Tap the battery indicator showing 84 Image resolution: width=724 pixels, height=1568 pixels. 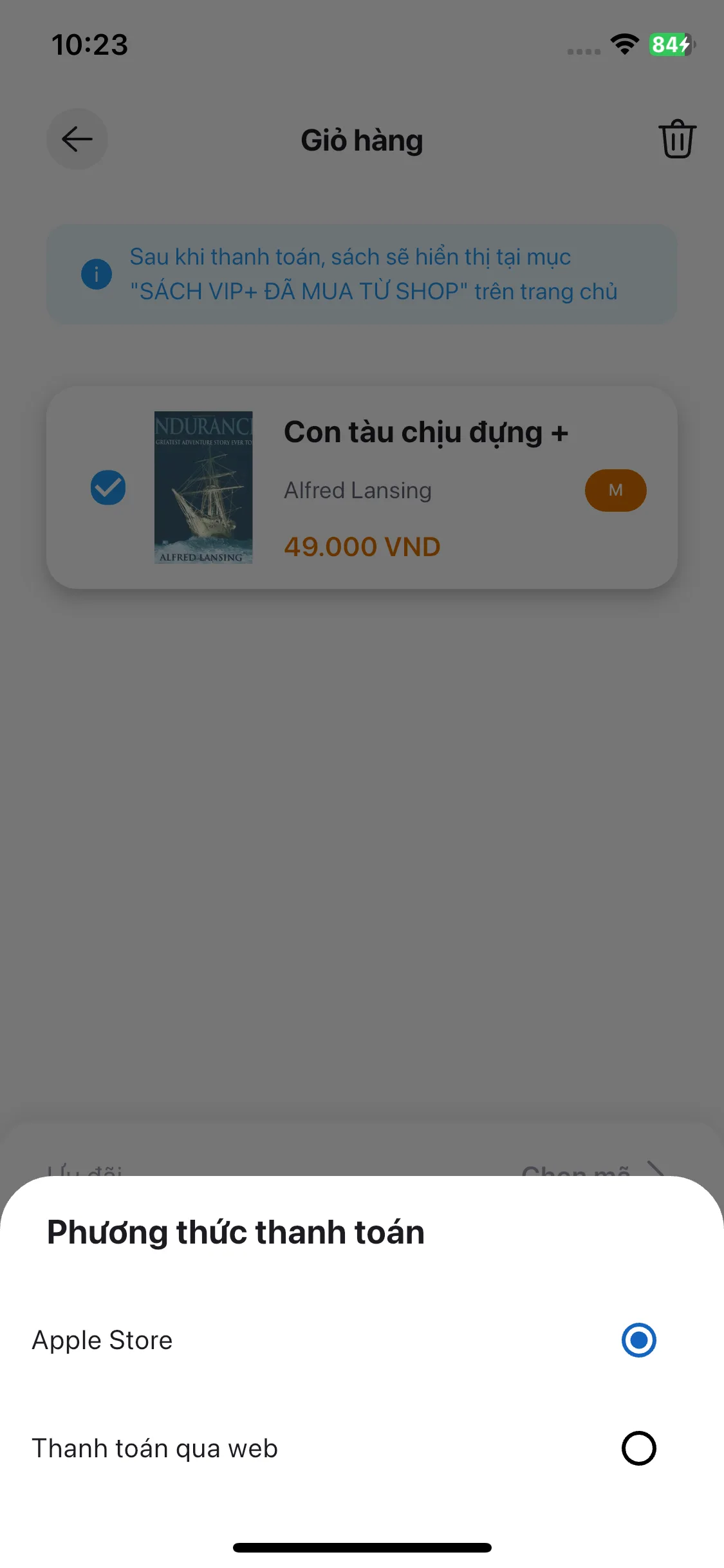click(x=669, y=45)
